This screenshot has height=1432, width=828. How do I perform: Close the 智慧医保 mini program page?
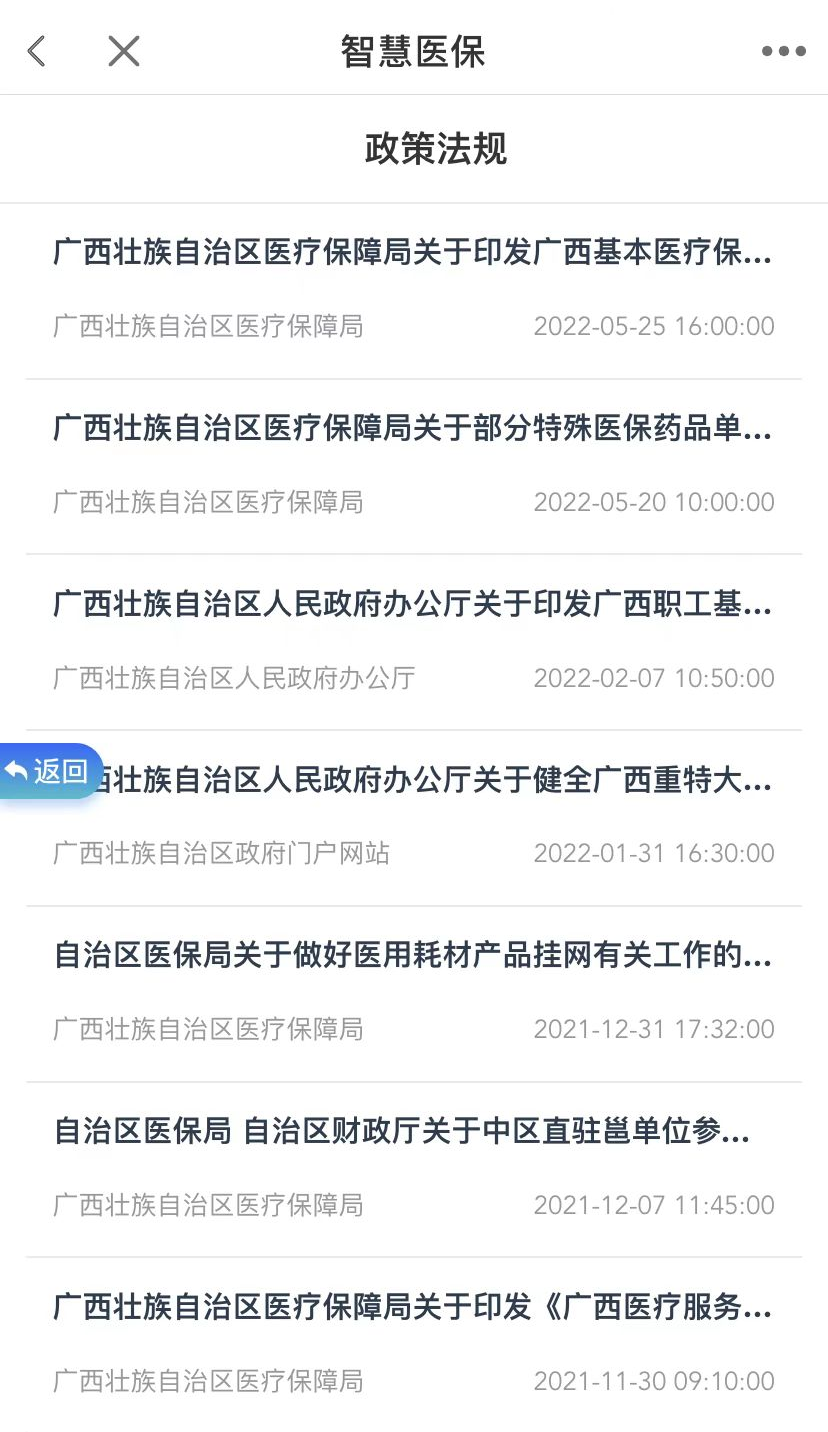(x=123, y=51)
